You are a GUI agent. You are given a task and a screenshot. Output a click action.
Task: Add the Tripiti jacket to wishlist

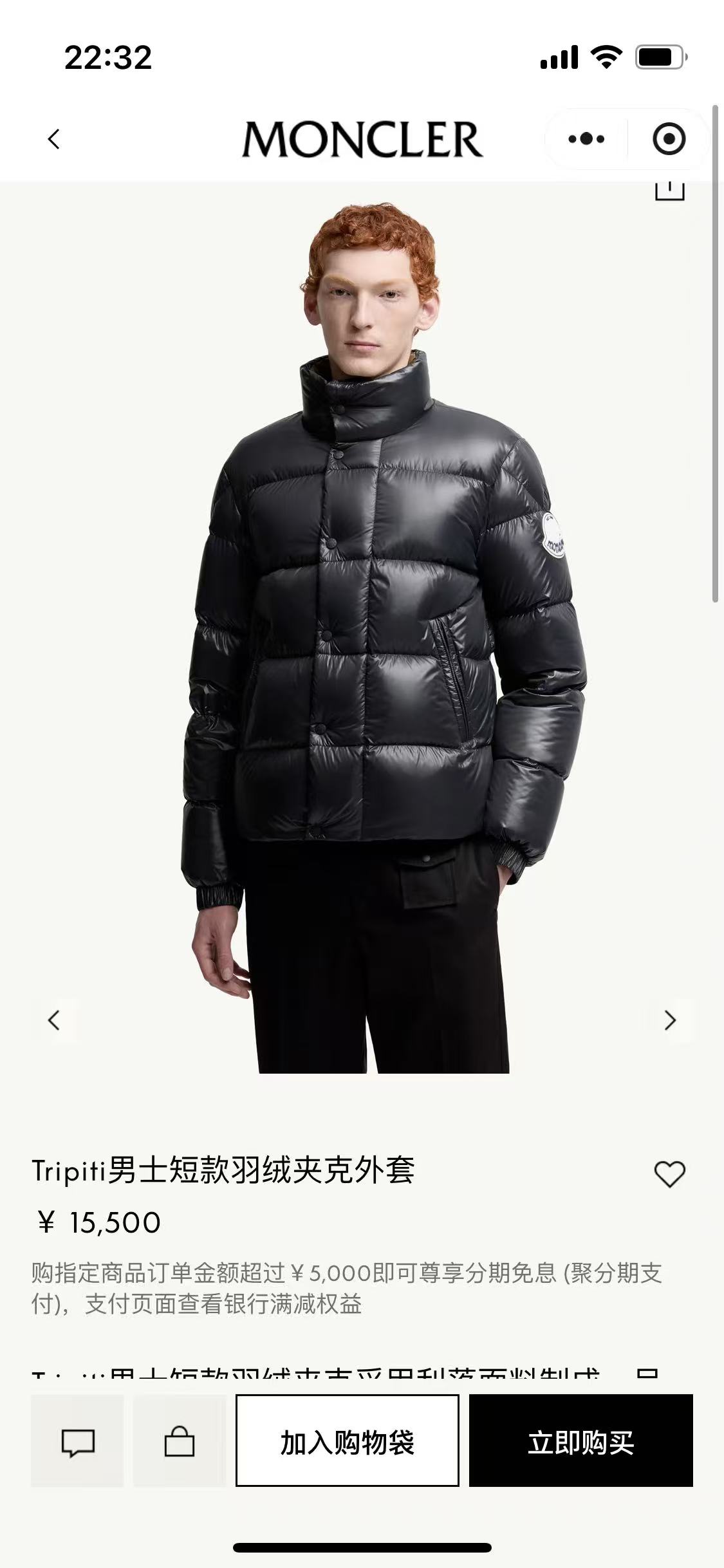tap(669, 1174)
